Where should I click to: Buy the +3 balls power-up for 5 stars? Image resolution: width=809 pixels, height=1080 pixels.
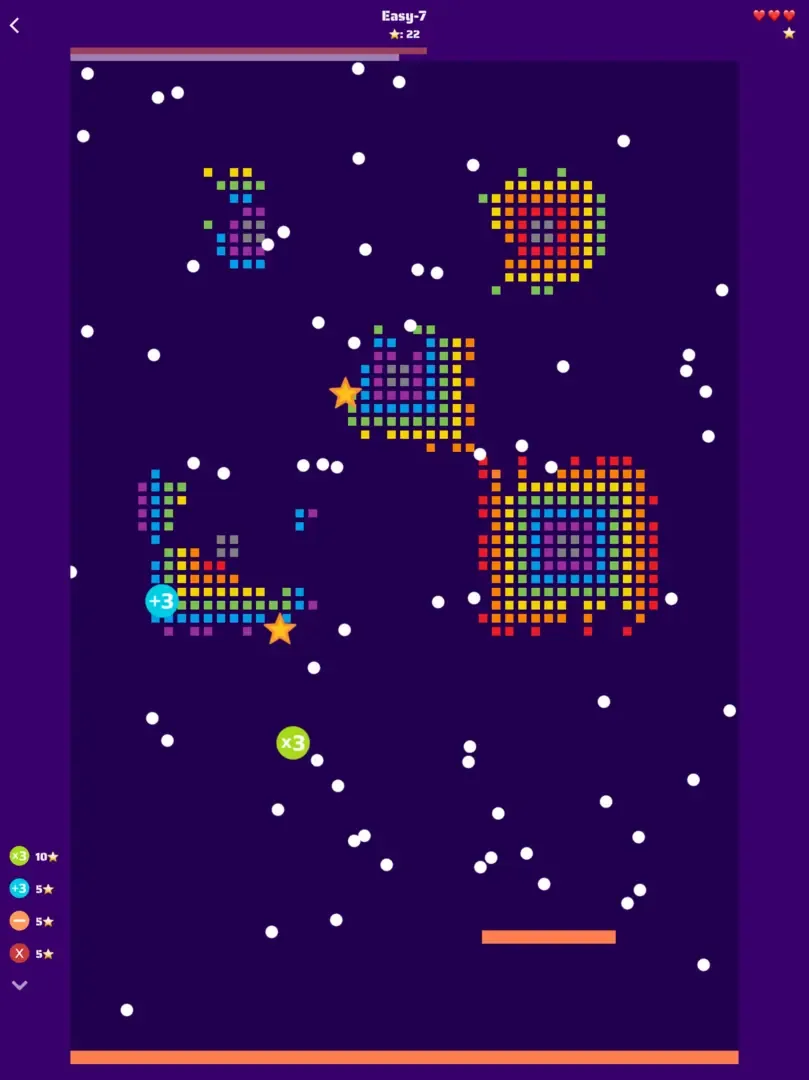[x=20, y=888]
